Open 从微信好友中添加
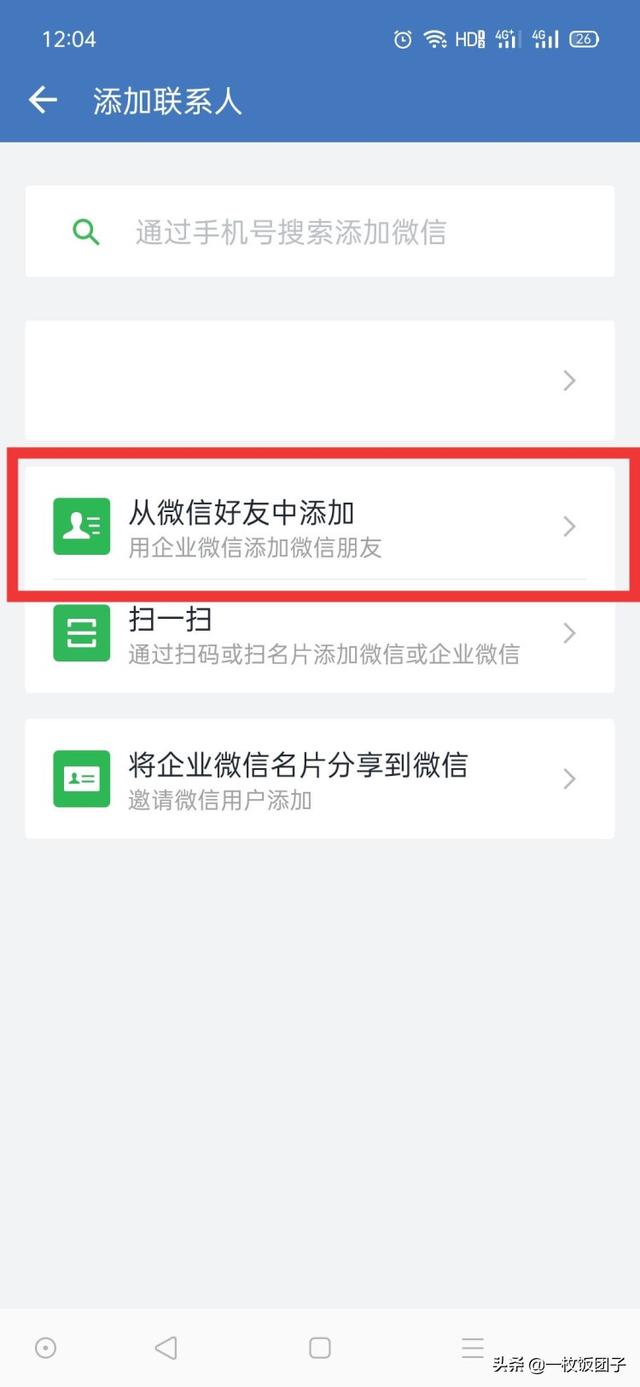640x1387 pixels. [x=320, y=526]
